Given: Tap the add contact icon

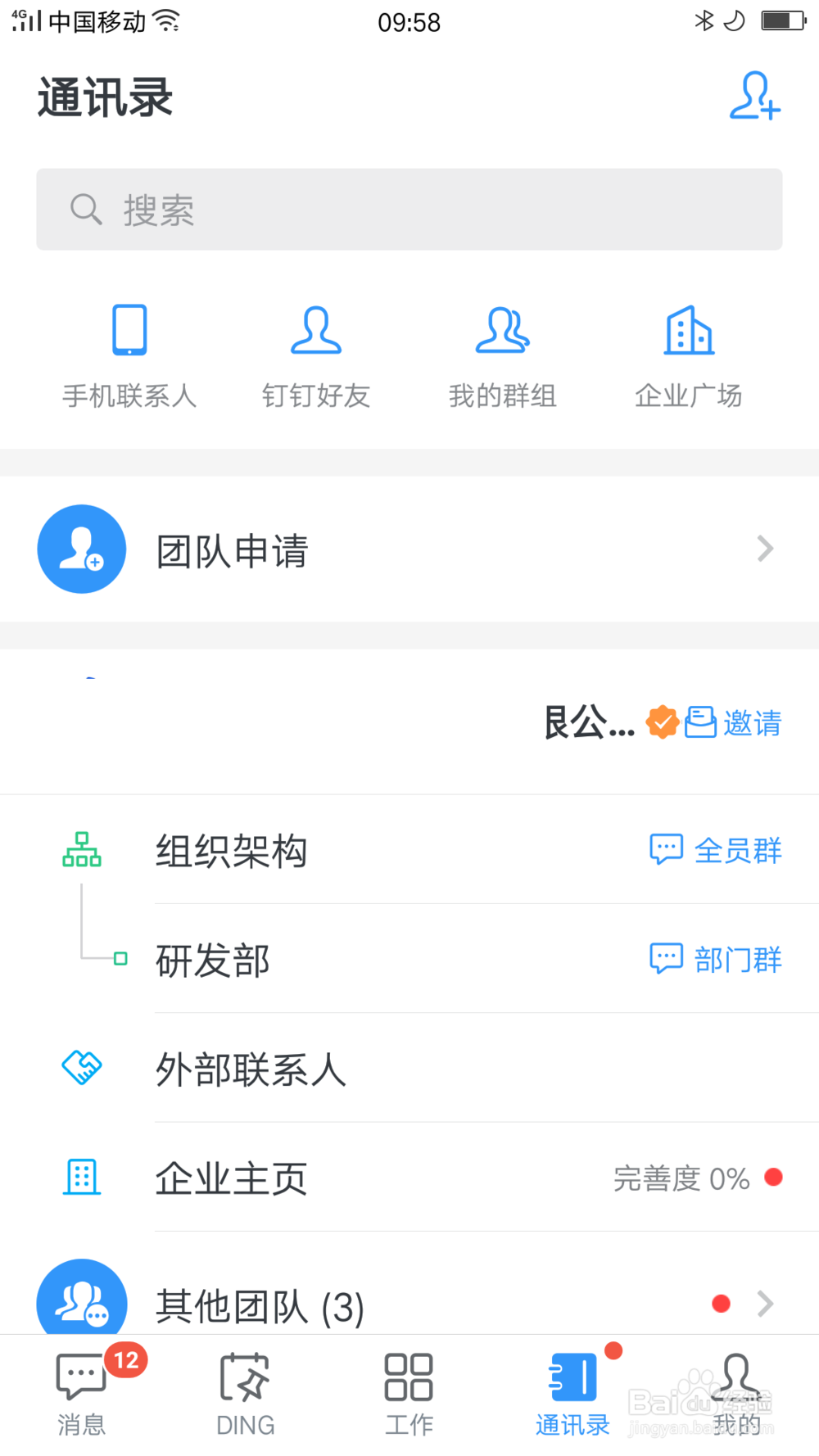Looking at the screenshot, I should coord(755,96).
